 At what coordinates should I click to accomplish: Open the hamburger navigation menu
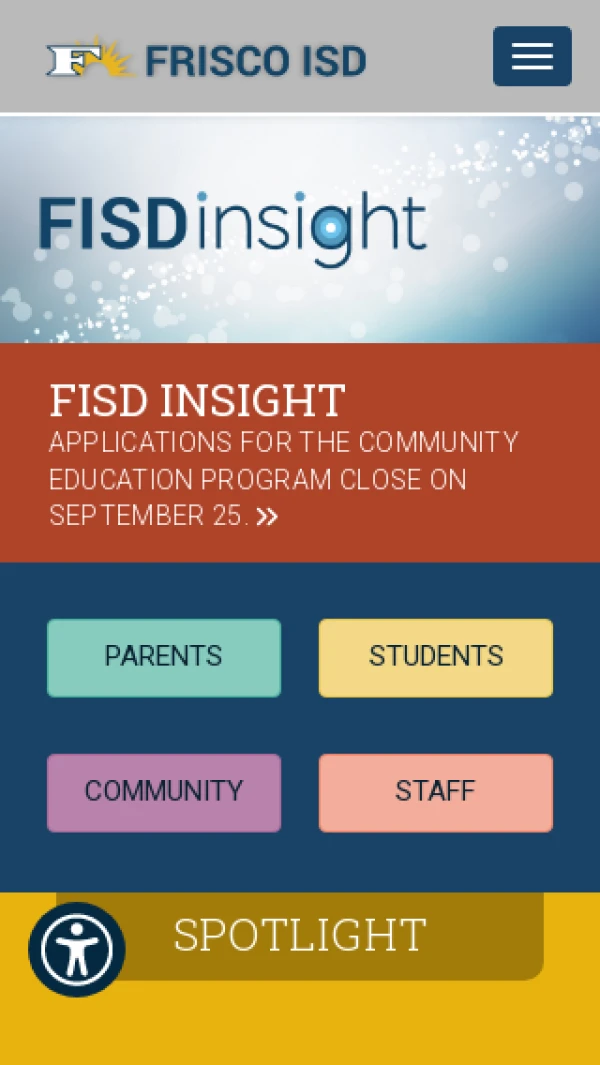532,56
